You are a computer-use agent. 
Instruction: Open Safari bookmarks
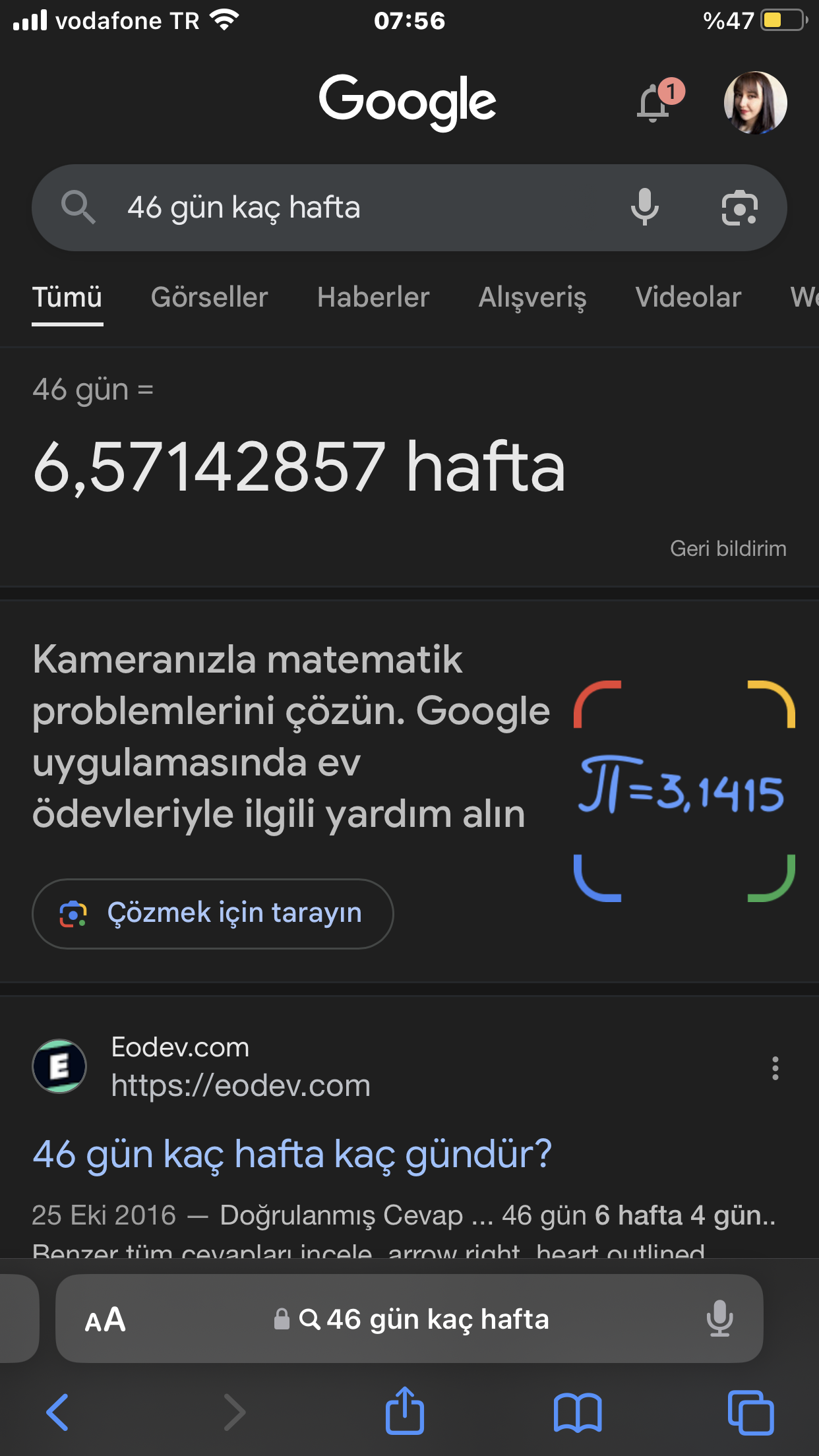(x=578, y=1412)
